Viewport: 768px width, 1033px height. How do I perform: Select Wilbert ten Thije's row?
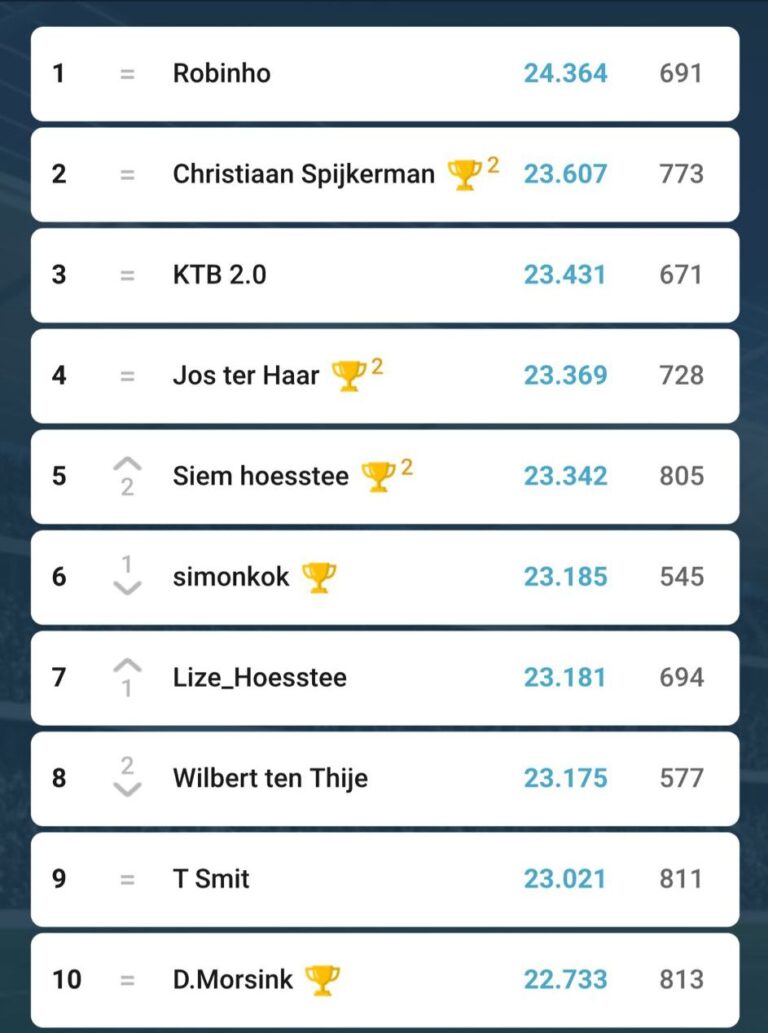(x=270, y=778)
